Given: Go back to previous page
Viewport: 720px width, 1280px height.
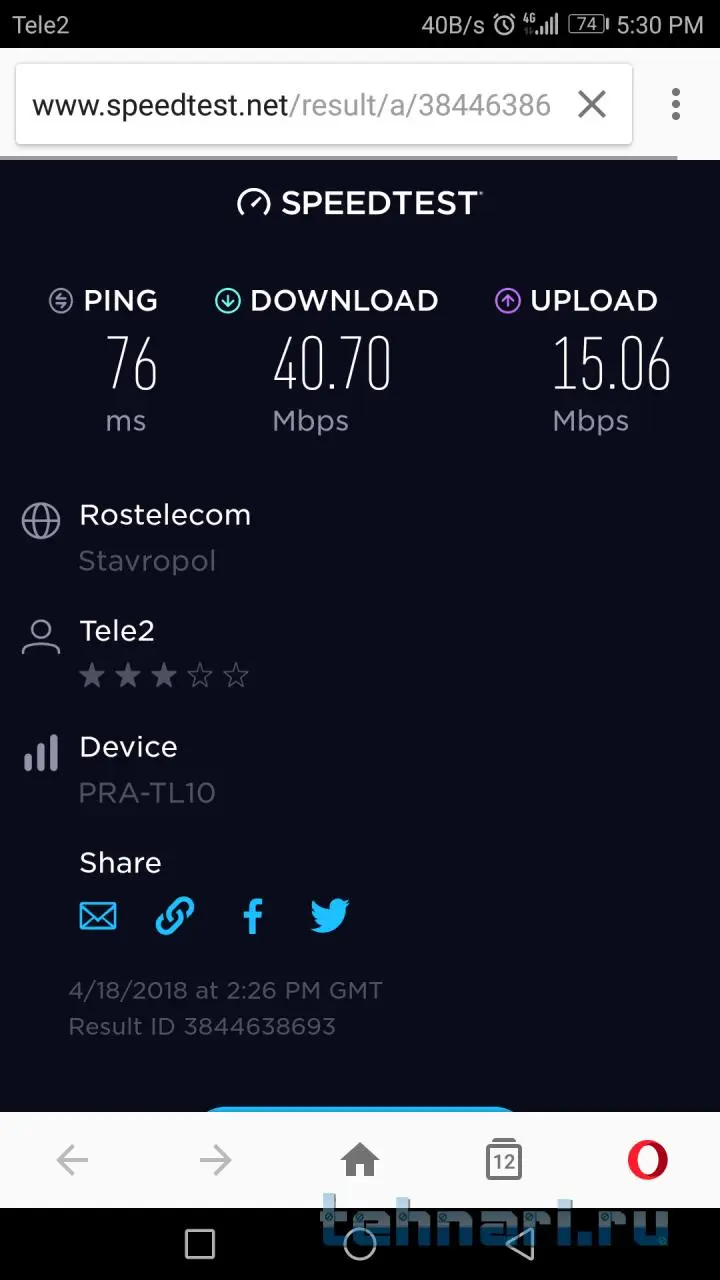Looking at the screenshot, I should (x=72, y=1160).
